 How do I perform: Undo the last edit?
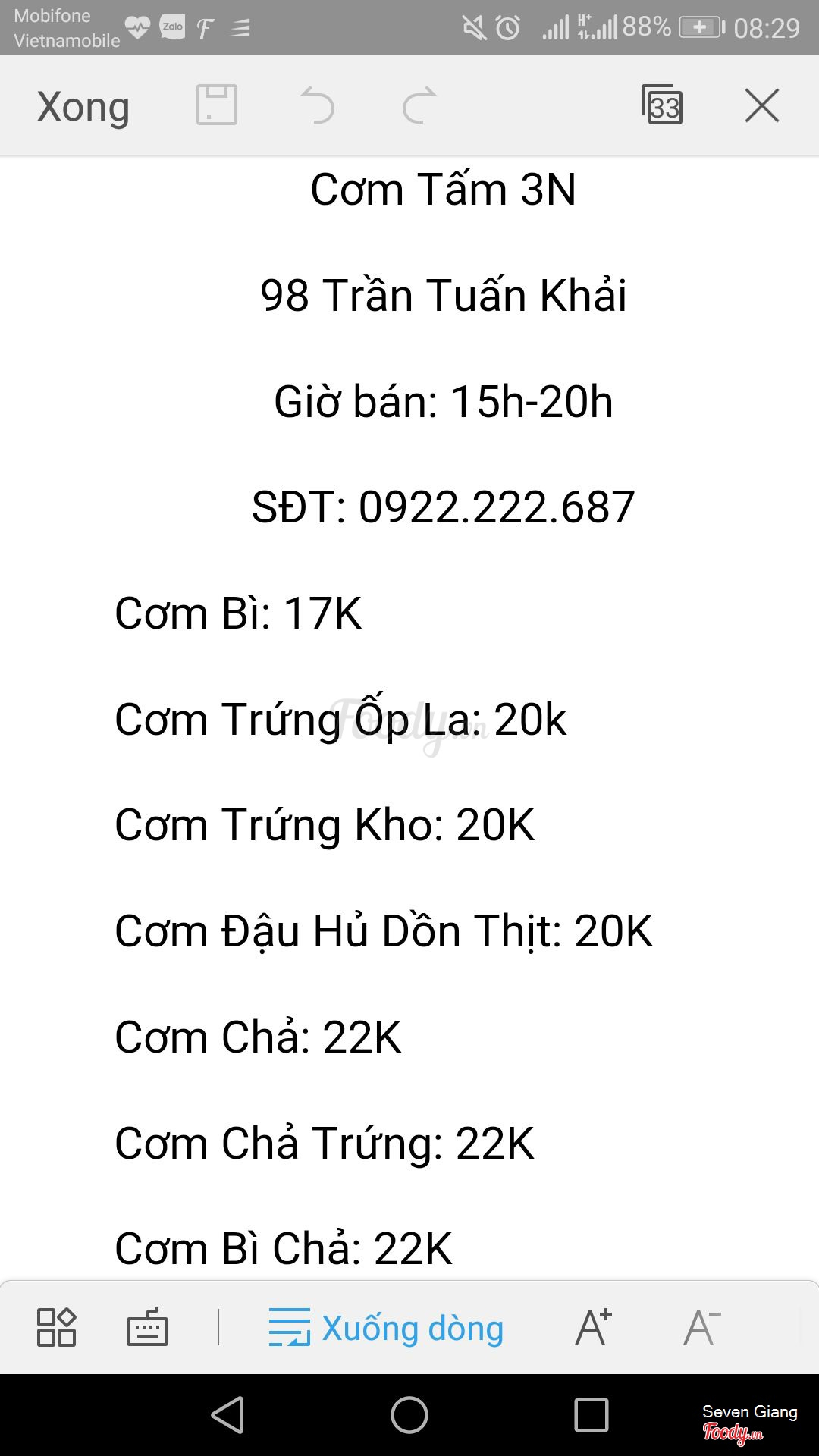point(317,105)
